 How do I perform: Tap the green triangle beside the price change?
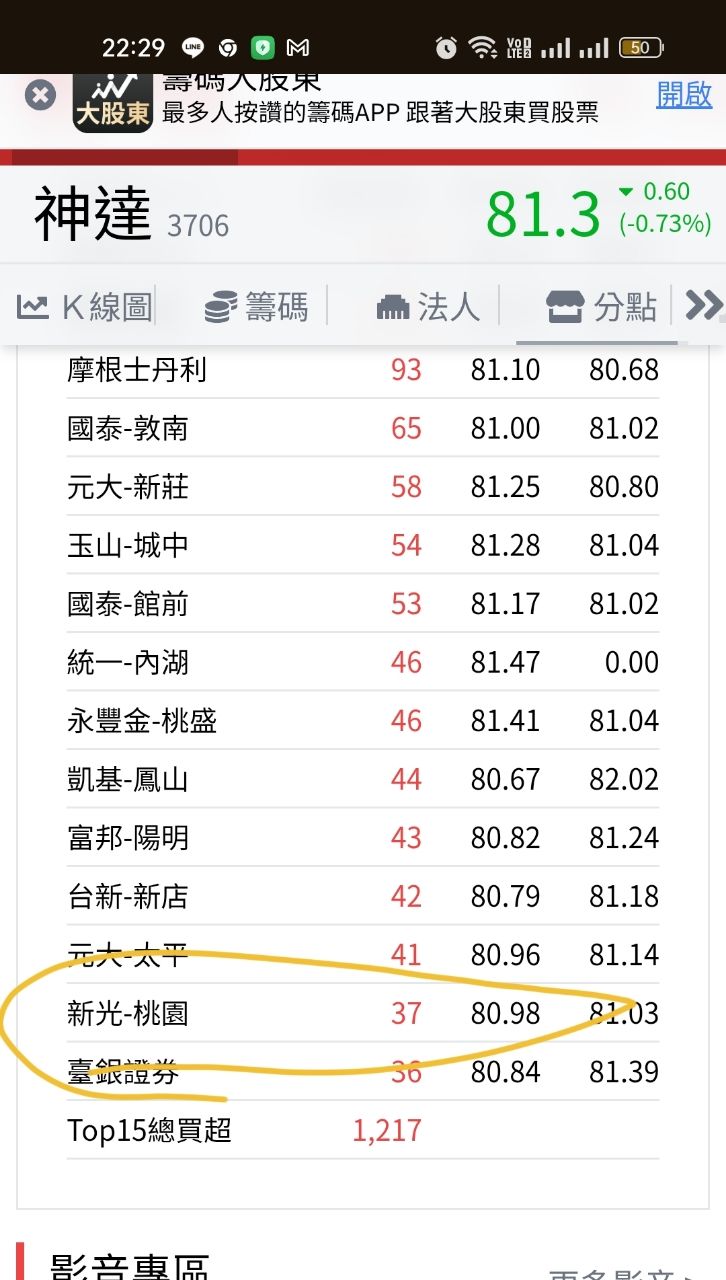coord(625,188)
